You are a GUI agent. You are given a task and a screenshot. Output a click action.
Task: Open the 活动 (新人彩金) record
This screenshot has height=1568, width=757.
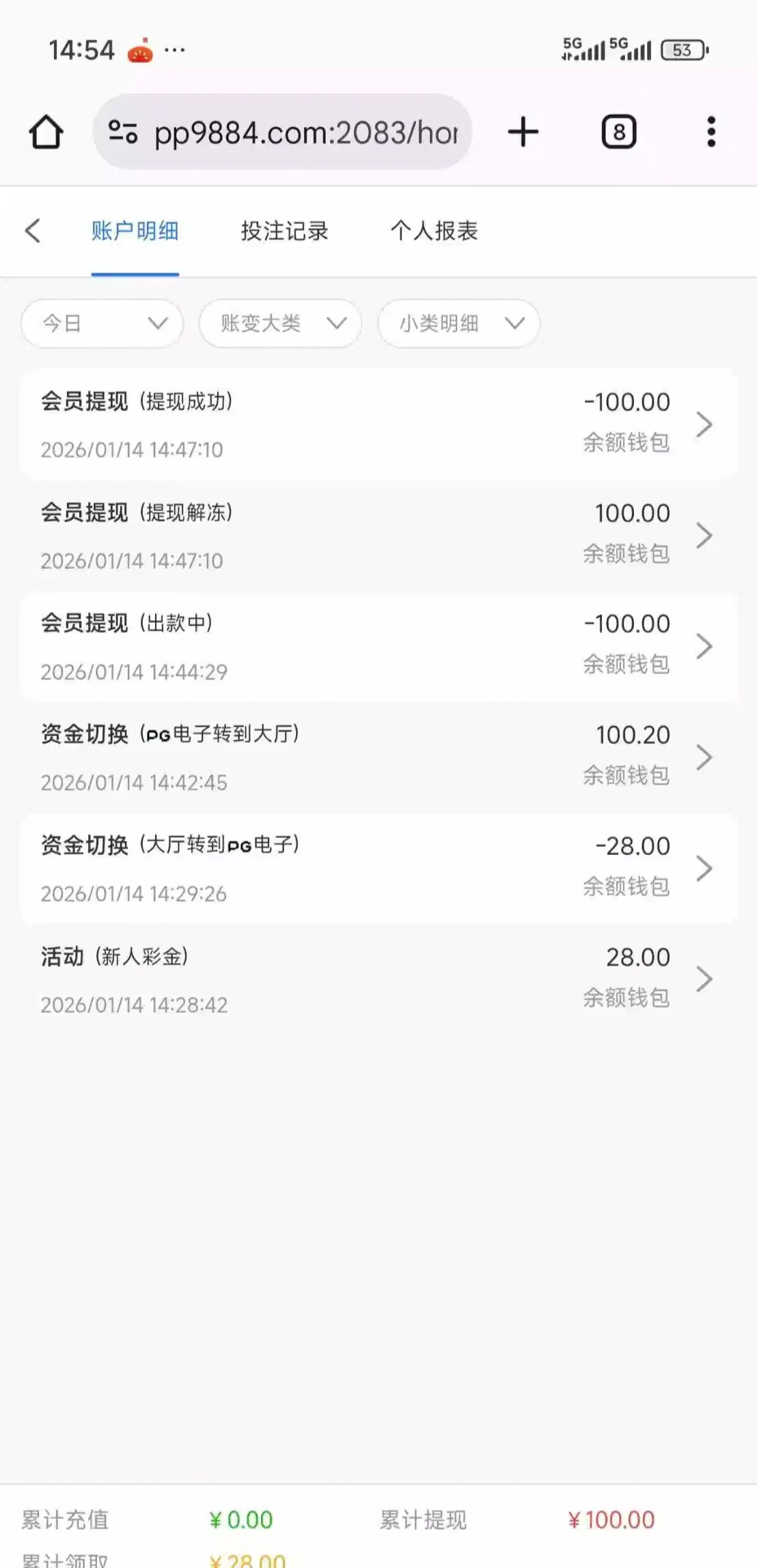click(x=378, y=979)
